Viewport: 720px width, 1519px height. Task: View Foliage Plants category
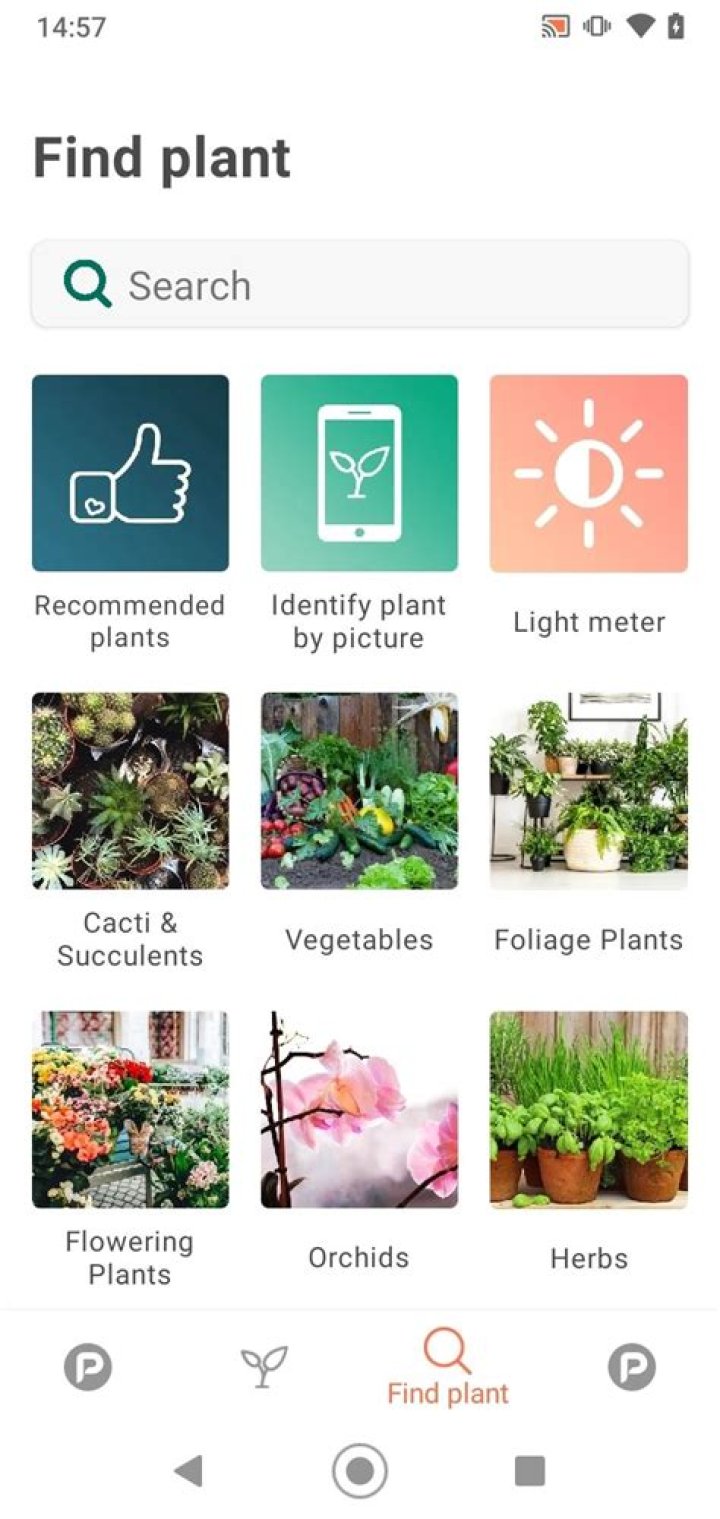(x=588, y=791)
